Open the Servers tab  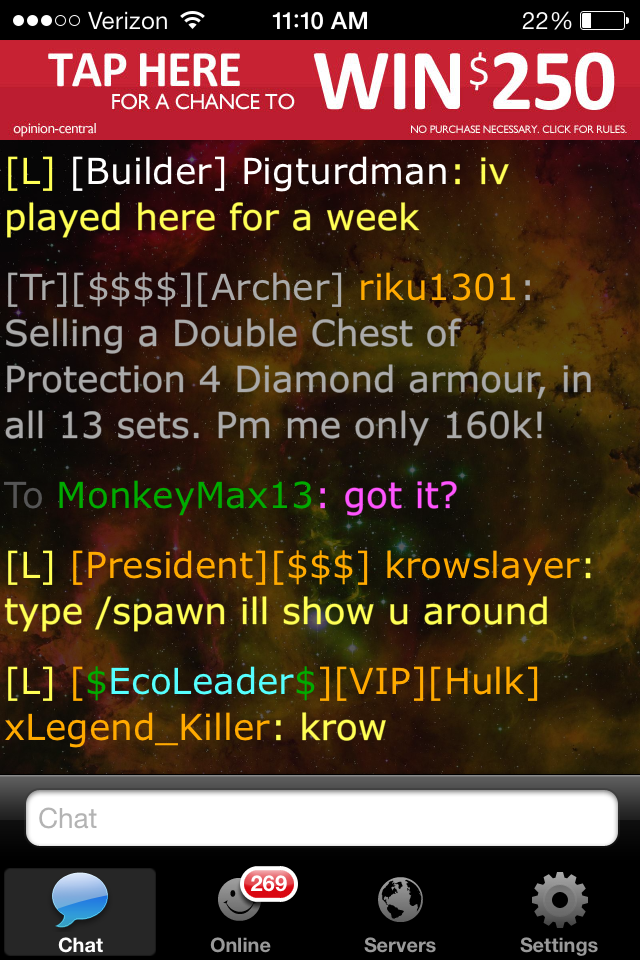point(399,912)
